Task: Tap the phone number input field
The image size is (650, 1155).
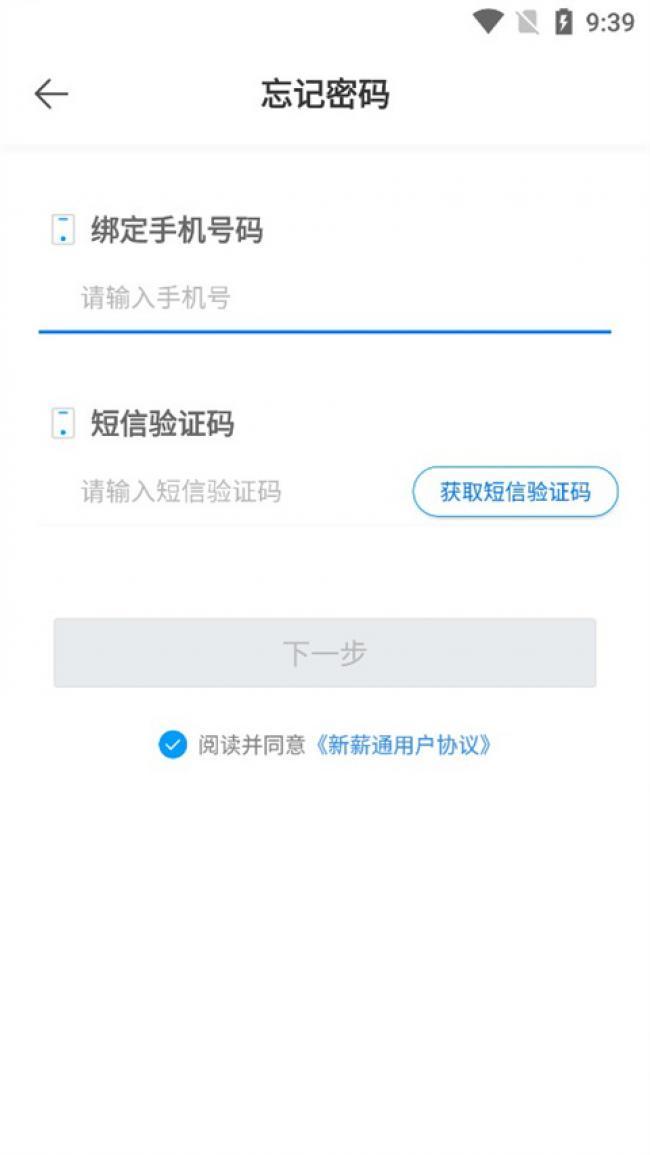Action: point(324,298)
